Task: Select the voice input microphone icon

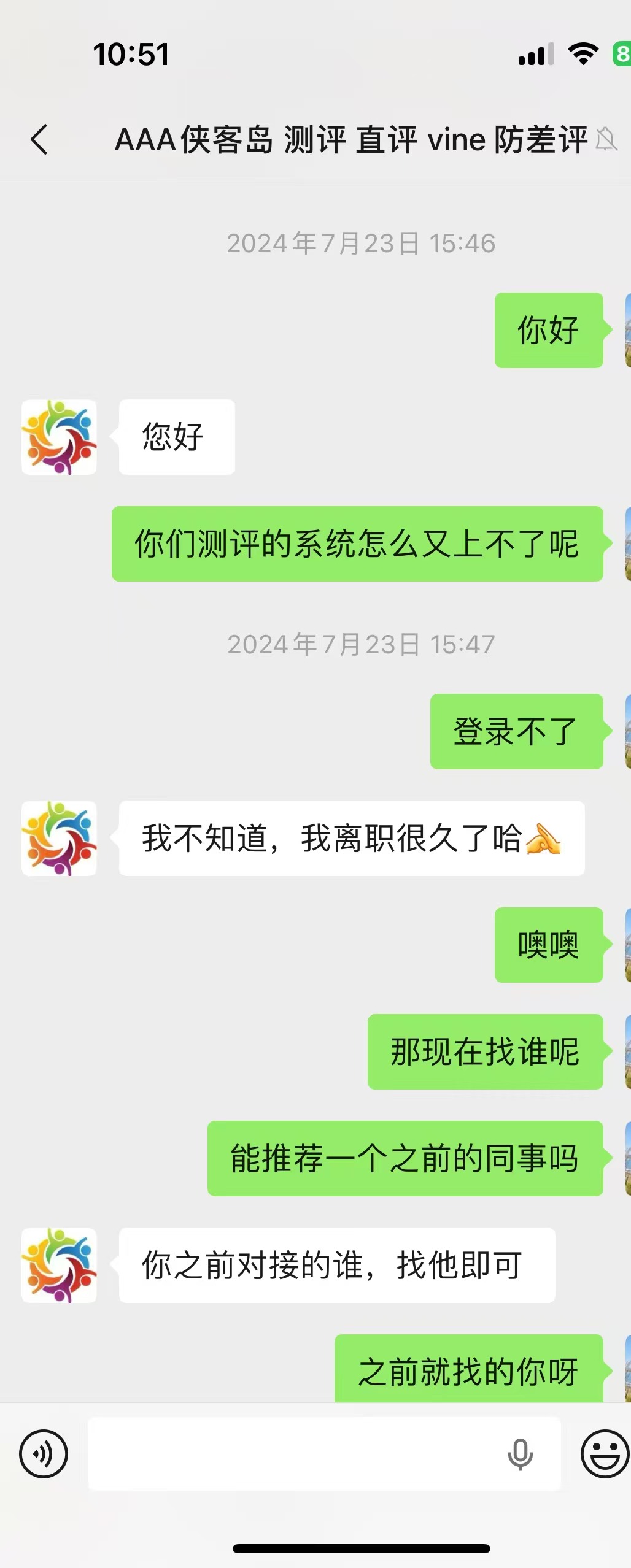Action: point(521,1455)
